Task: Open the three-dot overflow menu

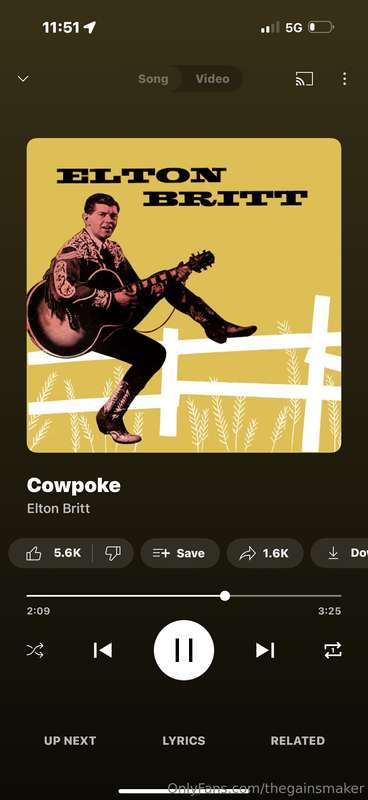Action: pos(345,79)
